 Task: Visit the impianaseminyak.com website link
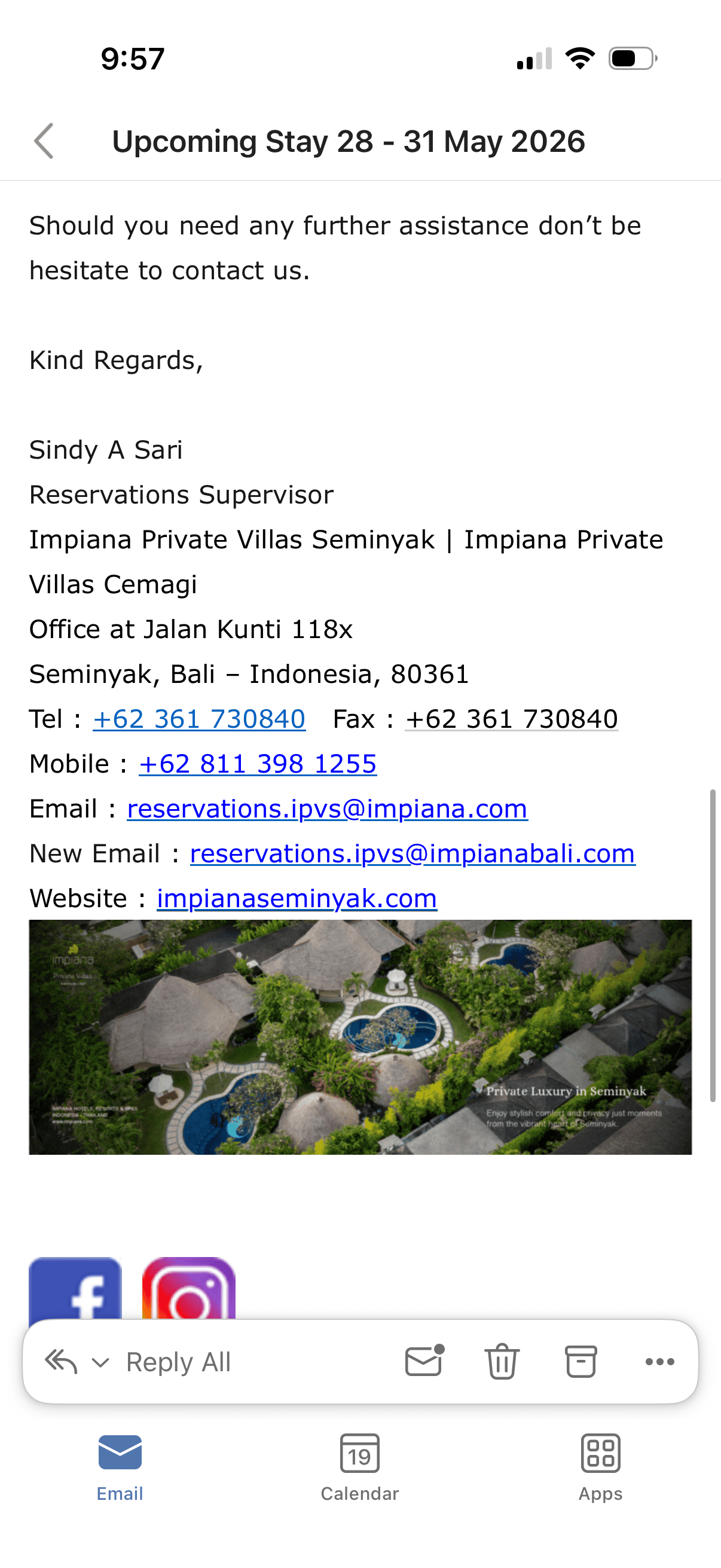(297, 898)
